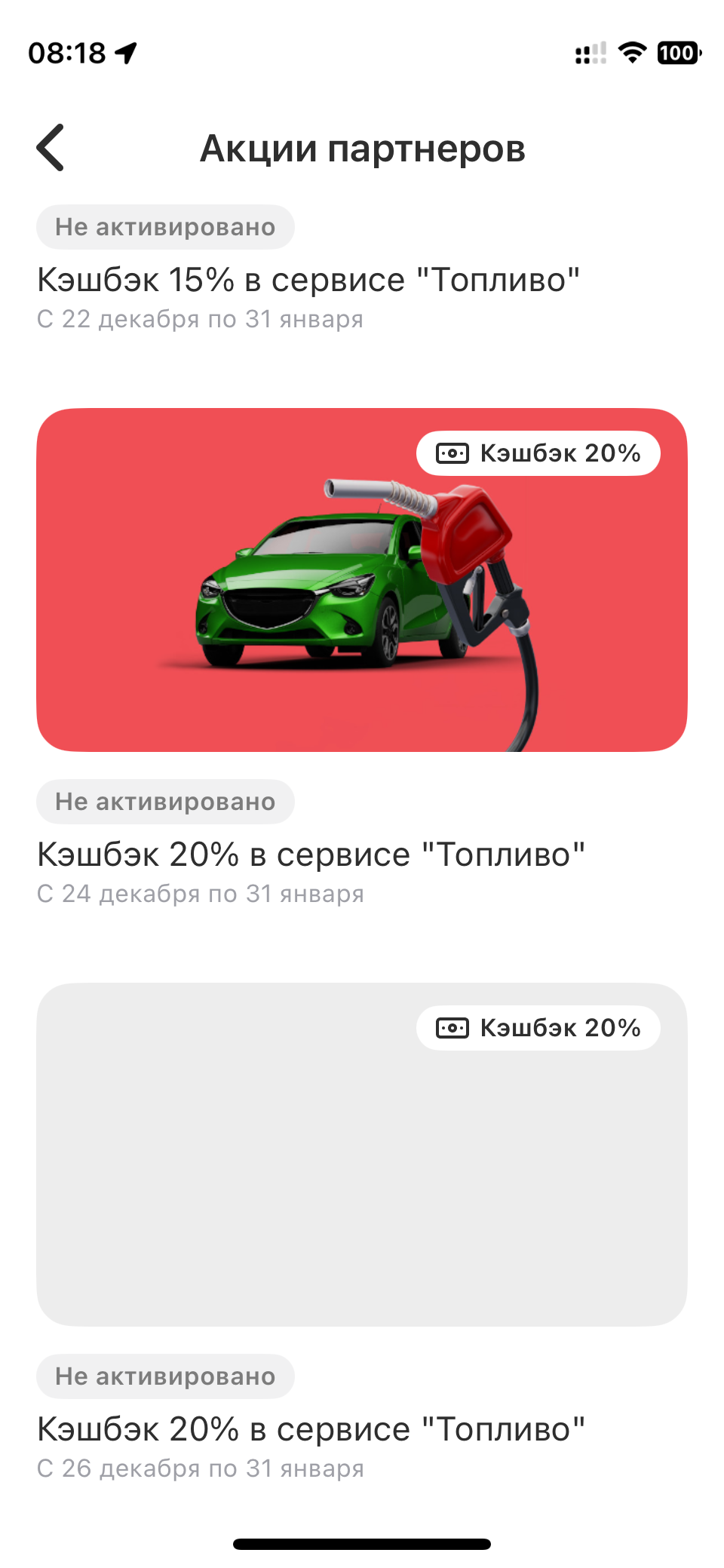Open the grey placeholder Кэшбэк 20% card

(x=361, y=1154)
